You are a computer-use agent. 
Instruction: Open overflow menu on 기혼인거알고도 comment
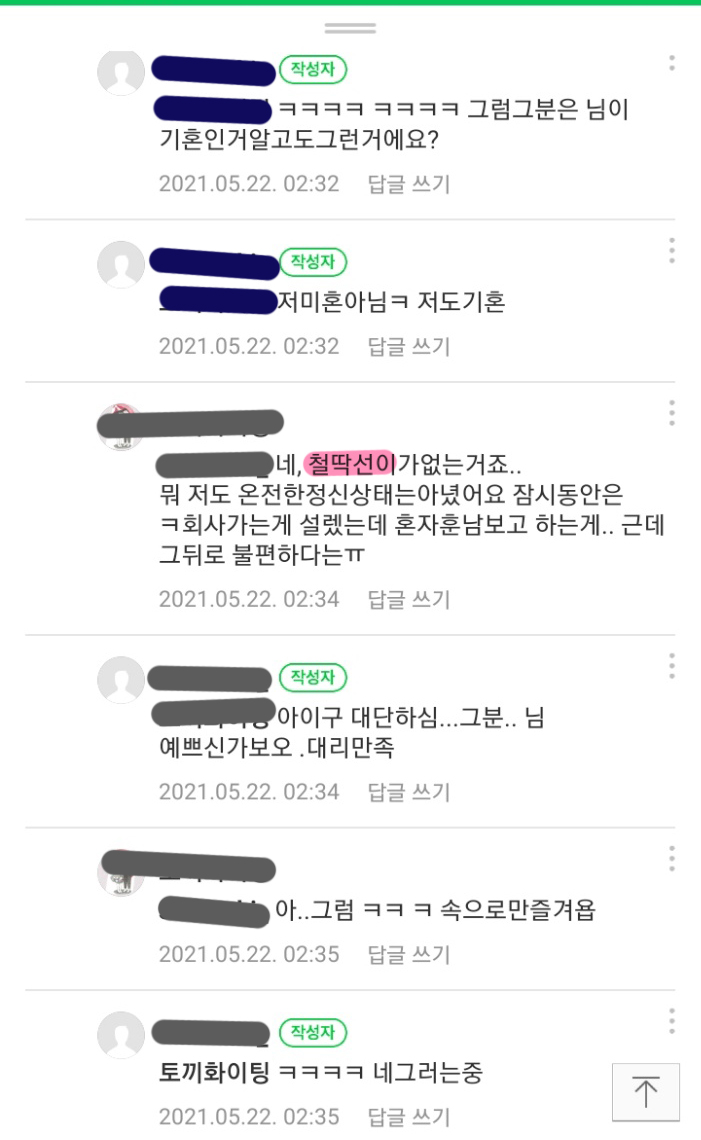tap(672, 63)
